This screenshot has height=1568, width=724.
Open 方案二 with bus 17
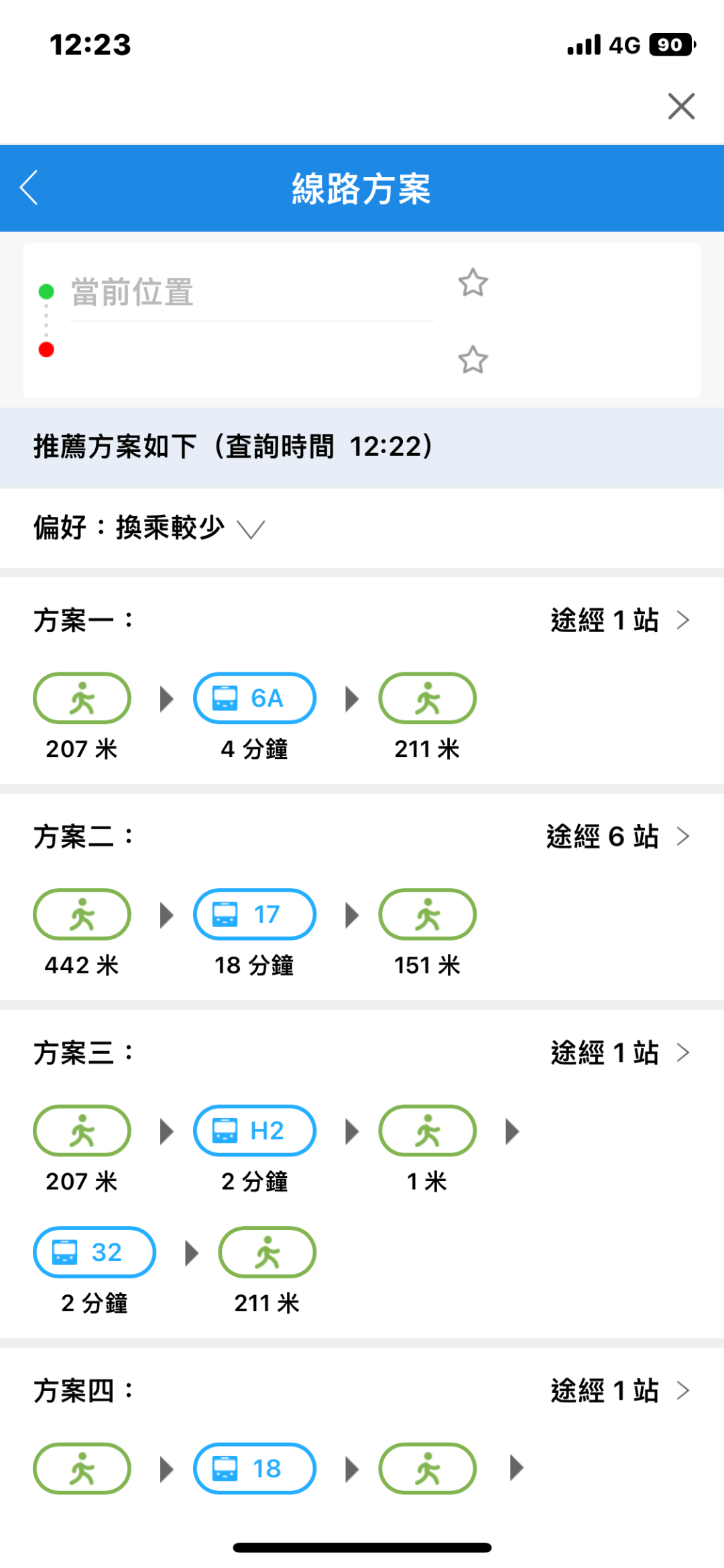[x=362, y=898]
